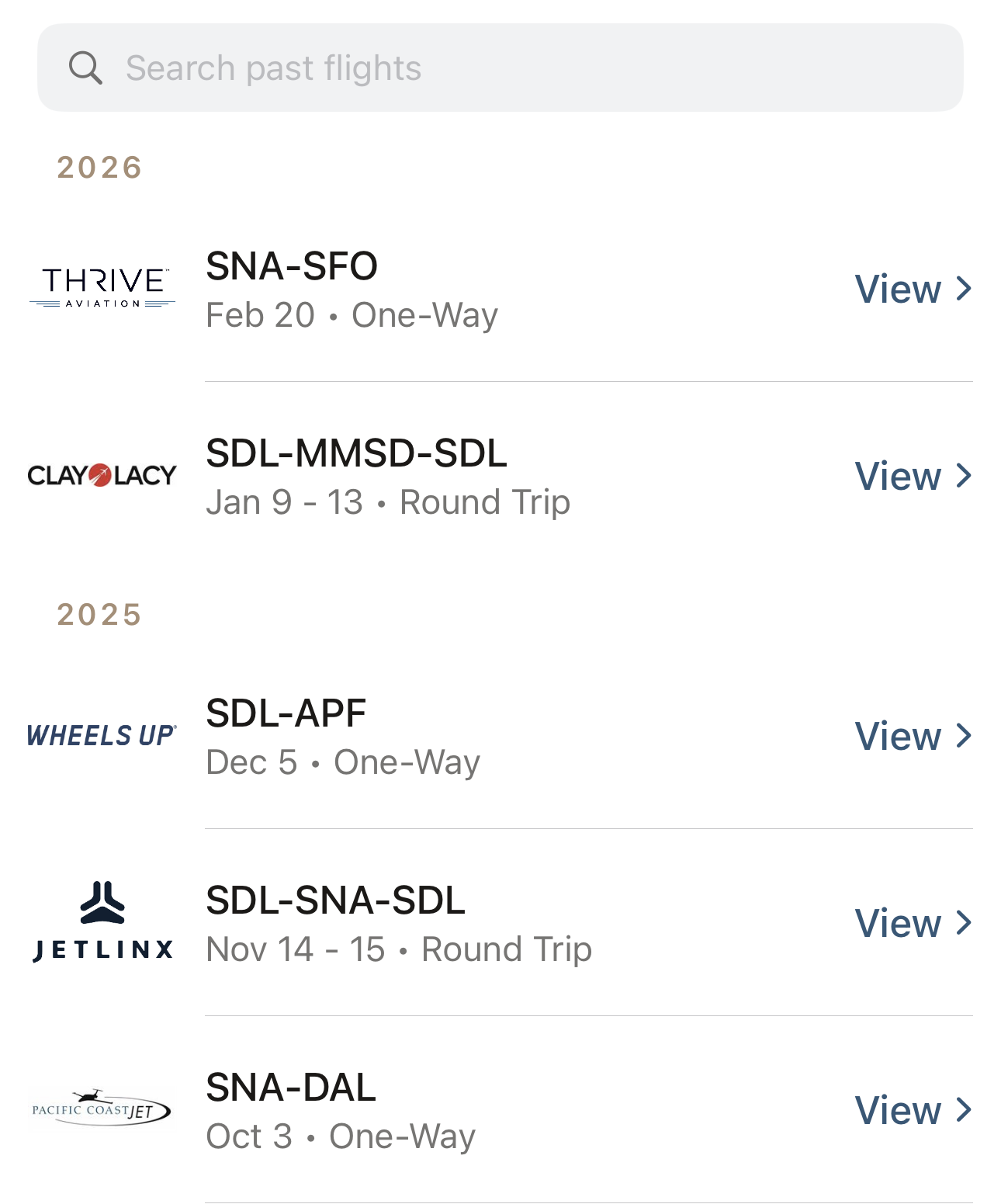The image size is (1001, 1204).
Task: Select the 2026 year header
Action: [x=99, y=165]
